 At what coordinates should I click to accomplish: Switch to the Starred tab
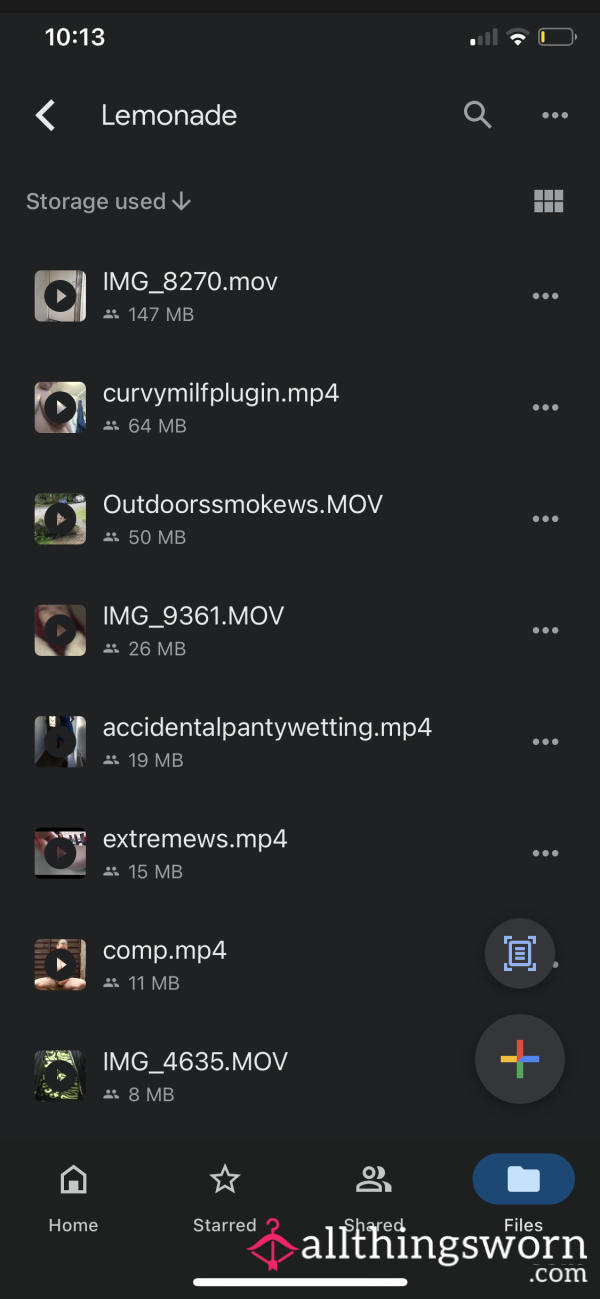(x=225, y=1196)
